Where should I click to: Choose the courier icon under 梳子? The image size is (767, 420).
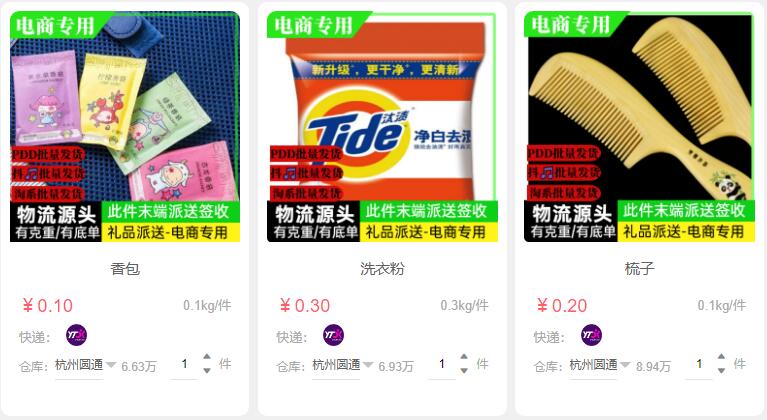pyautogui.click(x=591, y=335)
